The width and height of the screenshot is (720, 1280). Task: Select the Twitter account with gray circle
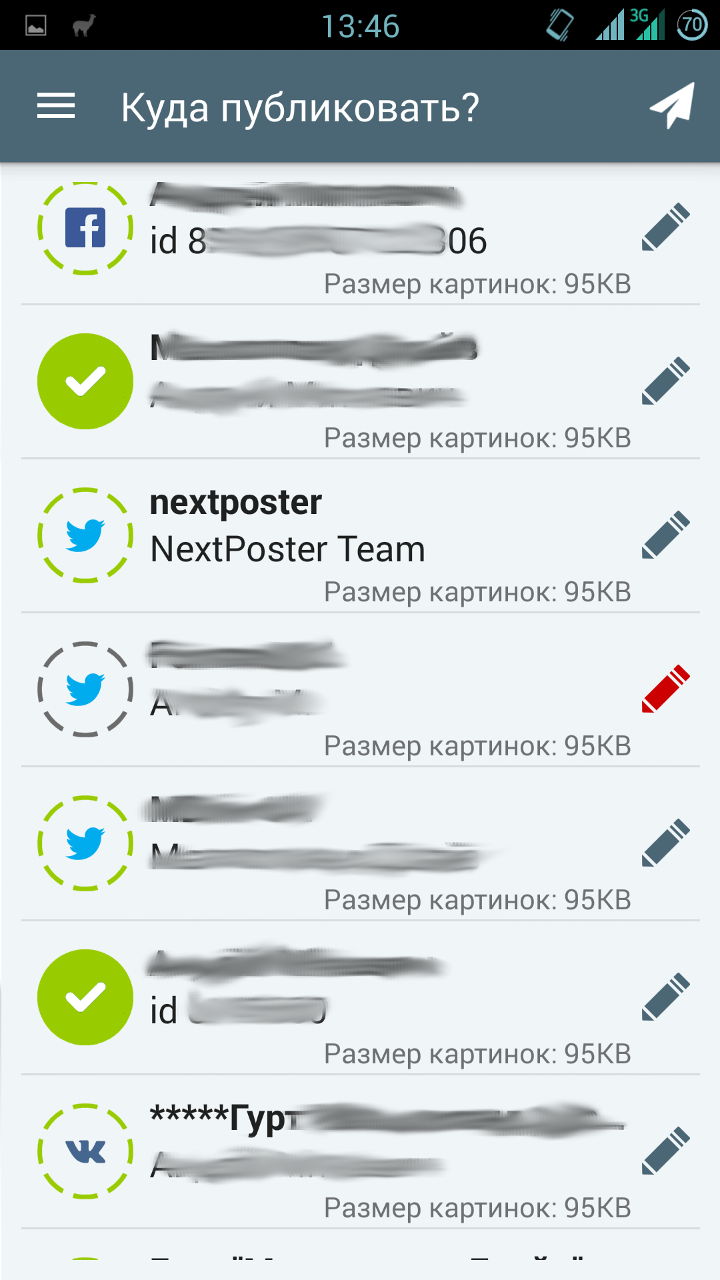click(x=85, y=689)
